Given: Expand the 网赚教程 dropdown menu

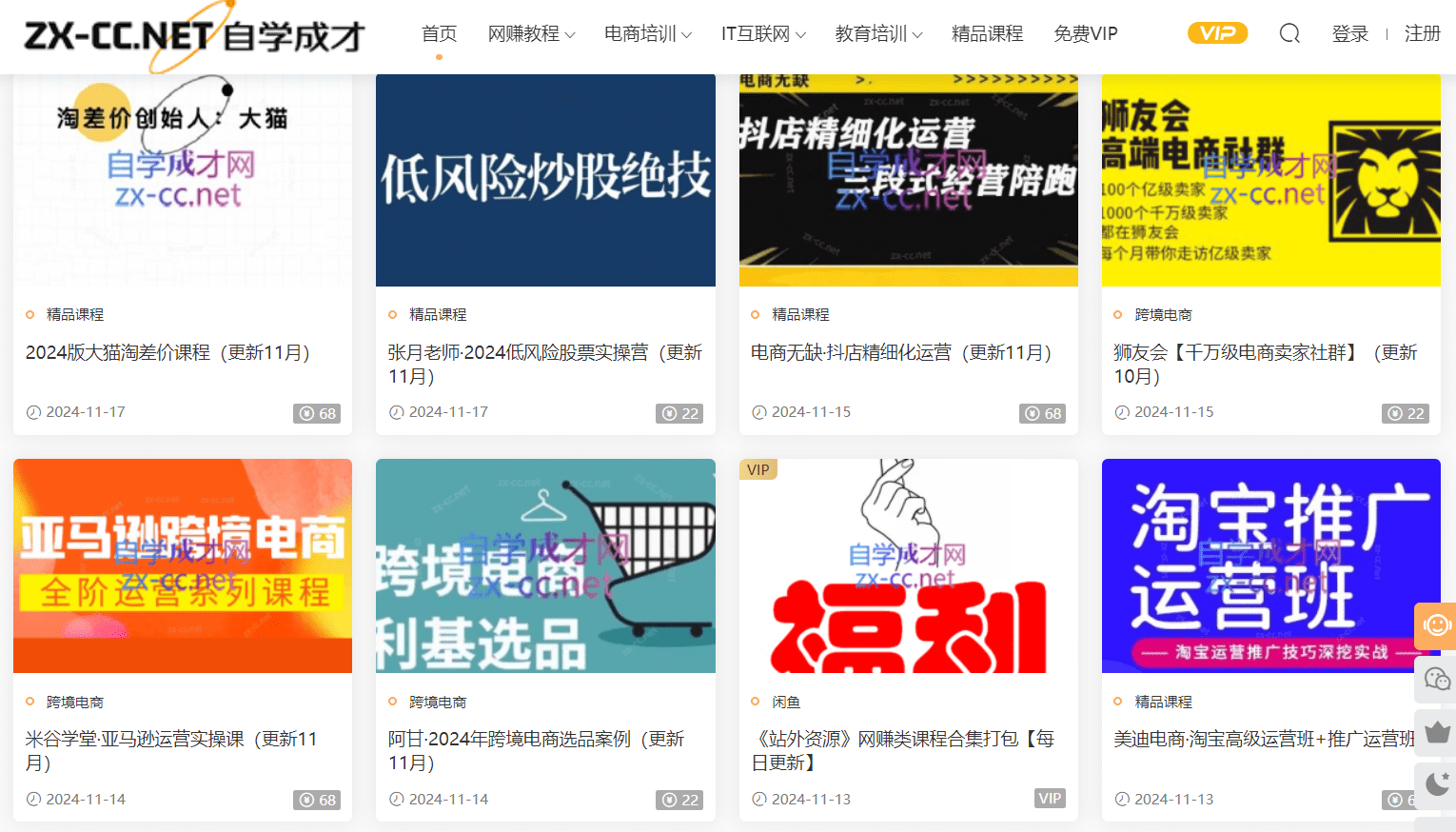Looking at the screenshot, I should point(531,34).
